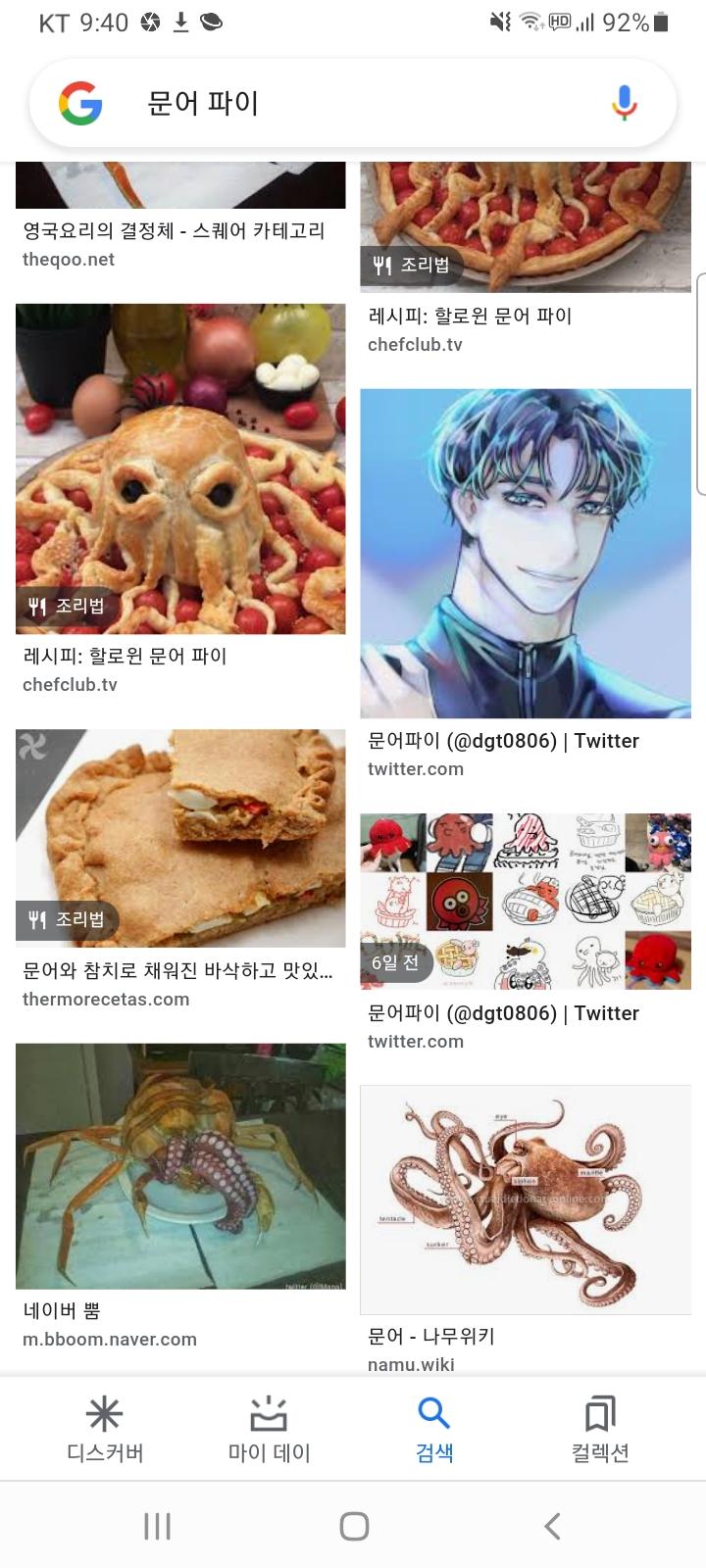Go back with the system back button

tap(552, 1526)
